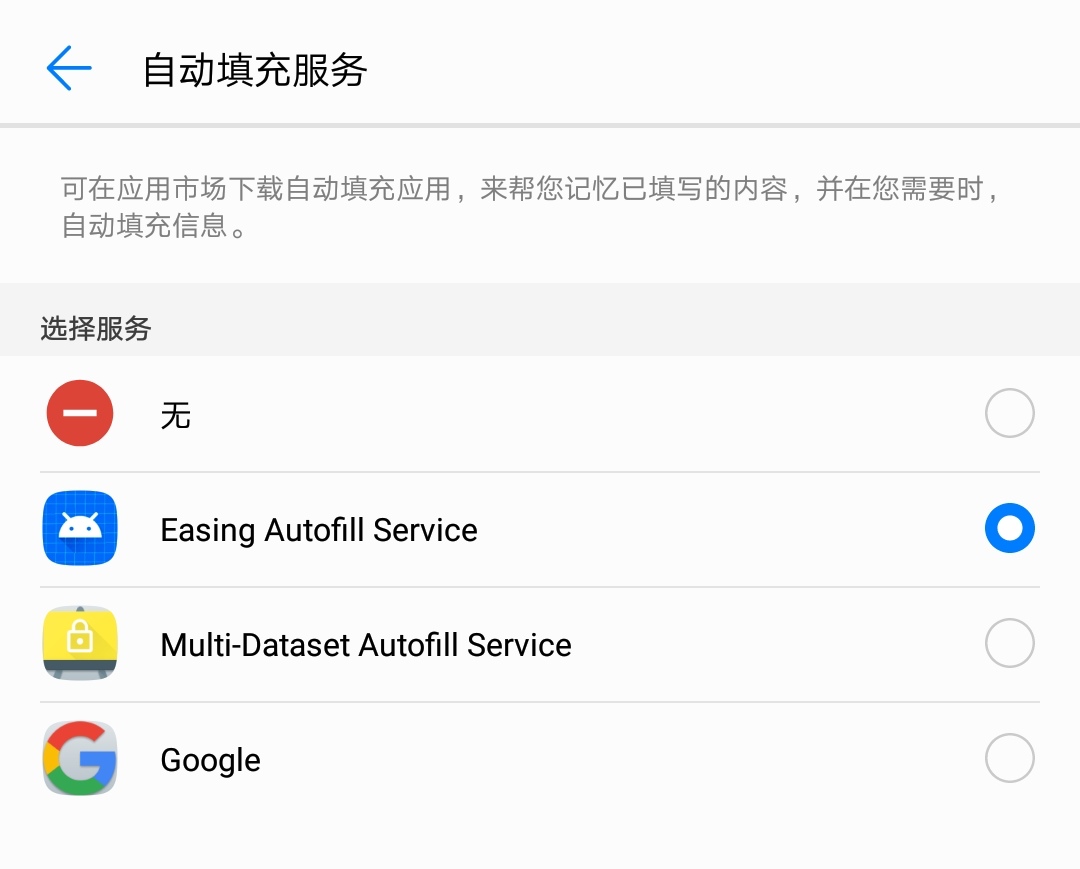The image size is (1080, 869).
Task: Choose Easing Autofill Service
Action: point(1009,529)
